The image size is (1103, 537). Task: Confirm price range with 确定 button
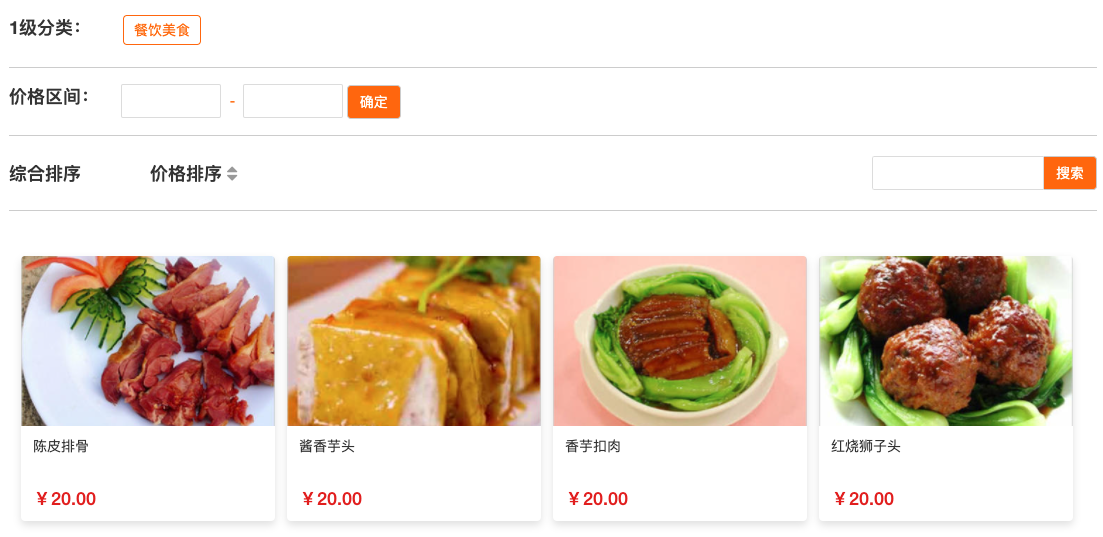tap(374, 102)
